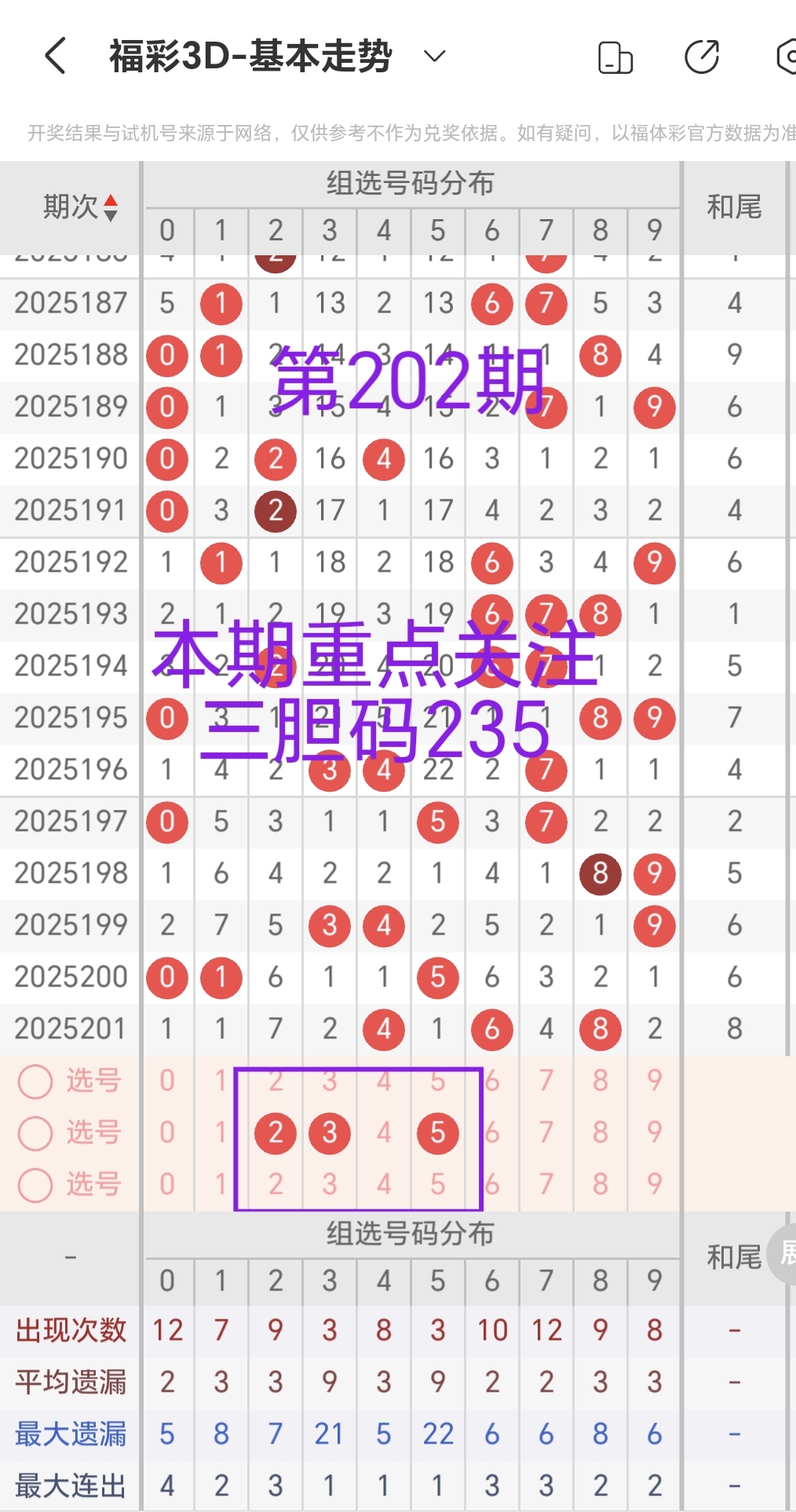Click the circled number 2 in selection row
Screen dimensions: 796x1512
point(275,1133)
